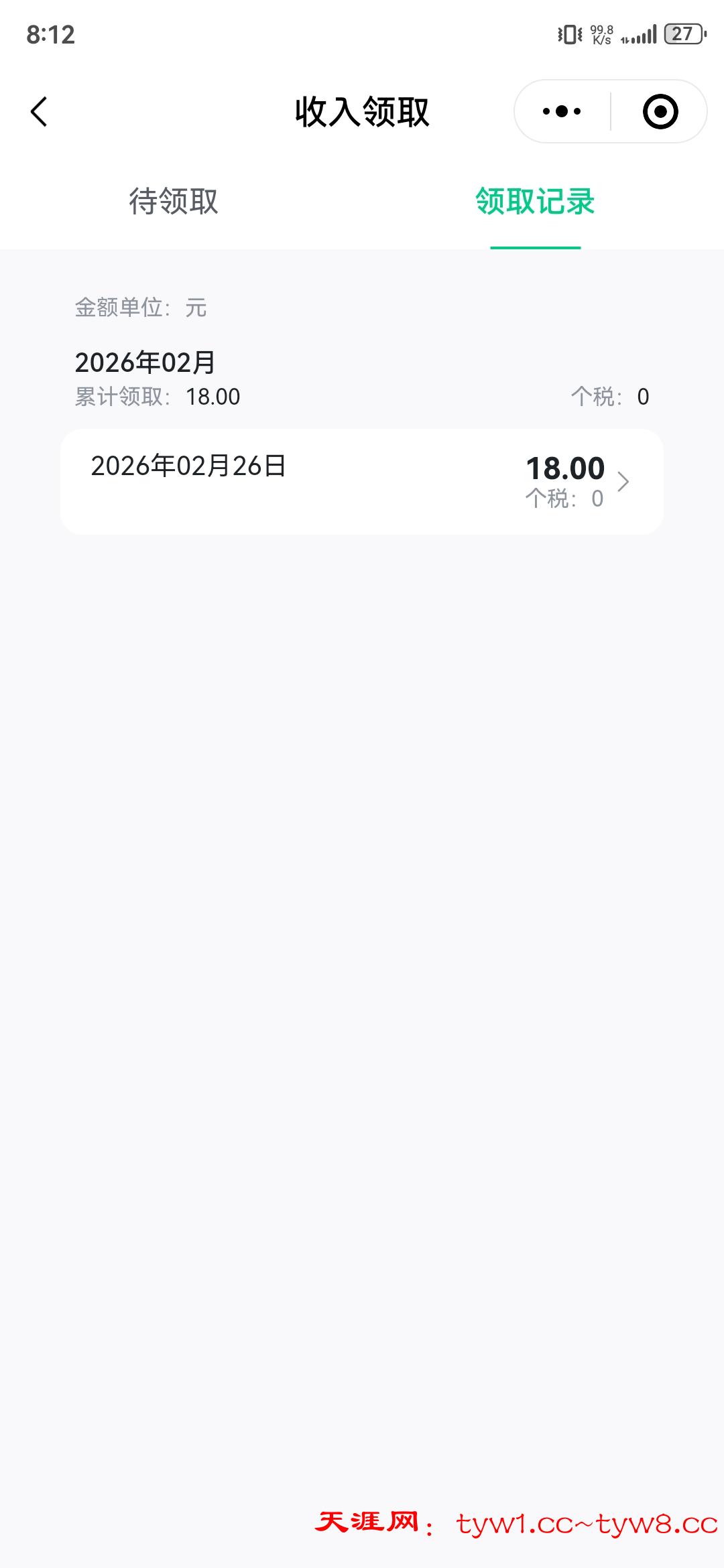The image size is (724, 1568).
Task: Close the mini program with the circle button
Action: pos(660,111)
